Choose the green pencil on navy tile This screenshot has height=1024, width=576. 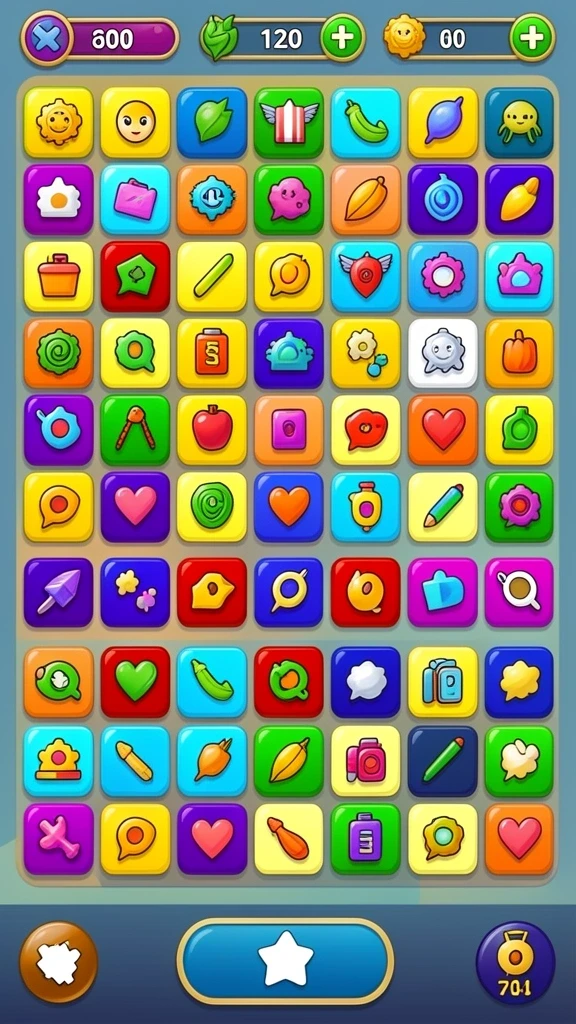click(442, 761)
